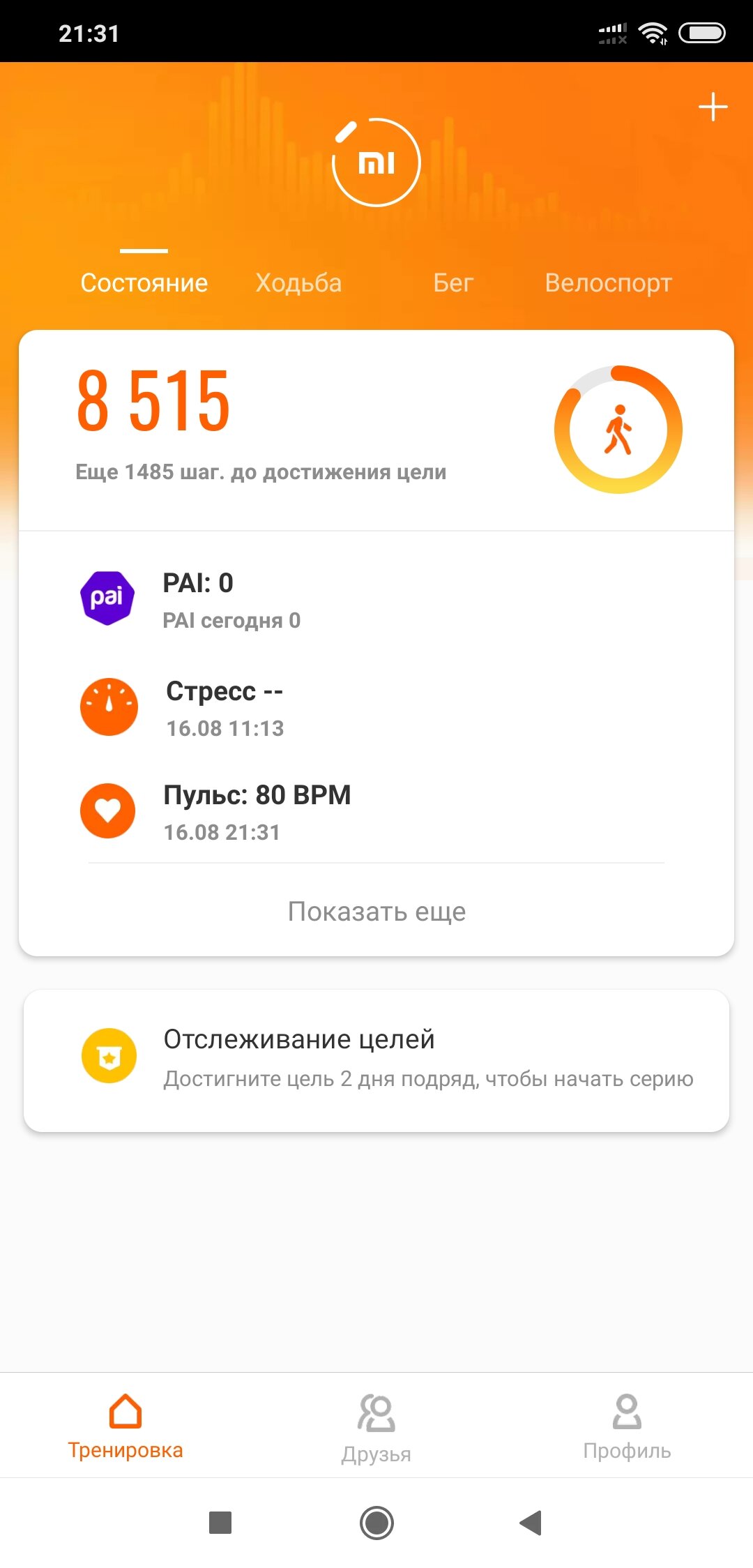Open the Пульс 80 BPM row
This screenshot has height=1568, width=753.
376,811
